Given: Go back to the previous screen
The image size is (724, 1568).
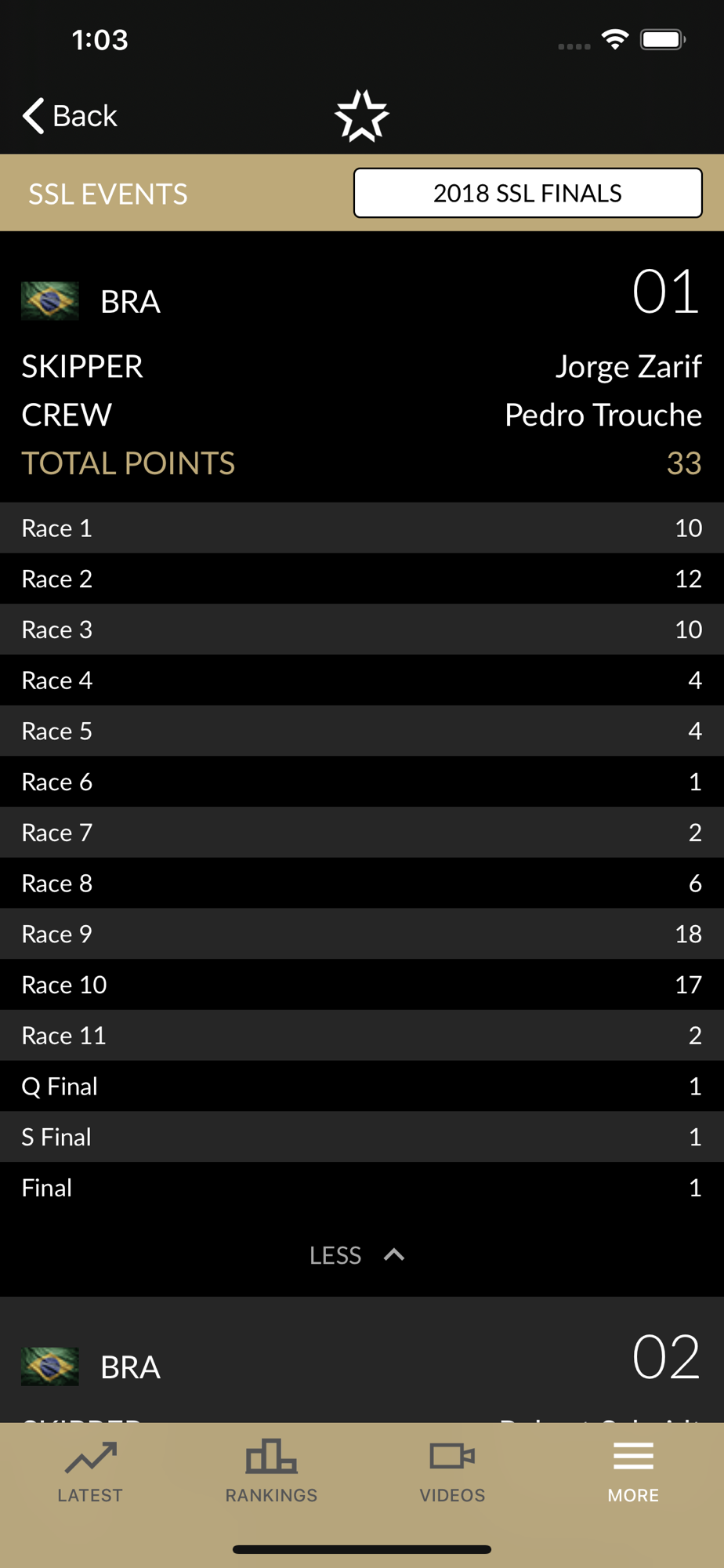Looking at the screenshot, I should point(70,116).
